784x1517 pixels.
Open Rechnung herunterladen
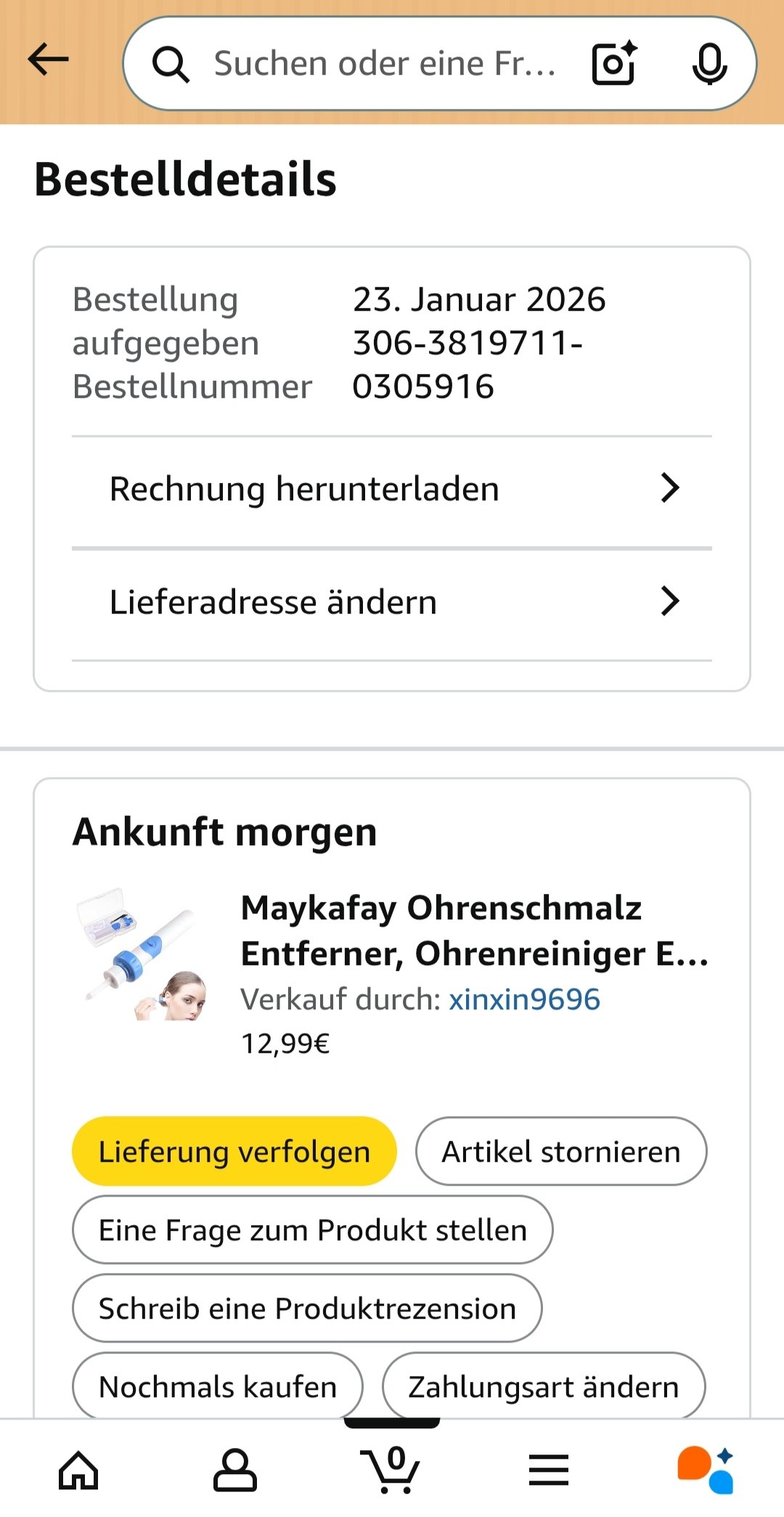[x=392, y=489]
